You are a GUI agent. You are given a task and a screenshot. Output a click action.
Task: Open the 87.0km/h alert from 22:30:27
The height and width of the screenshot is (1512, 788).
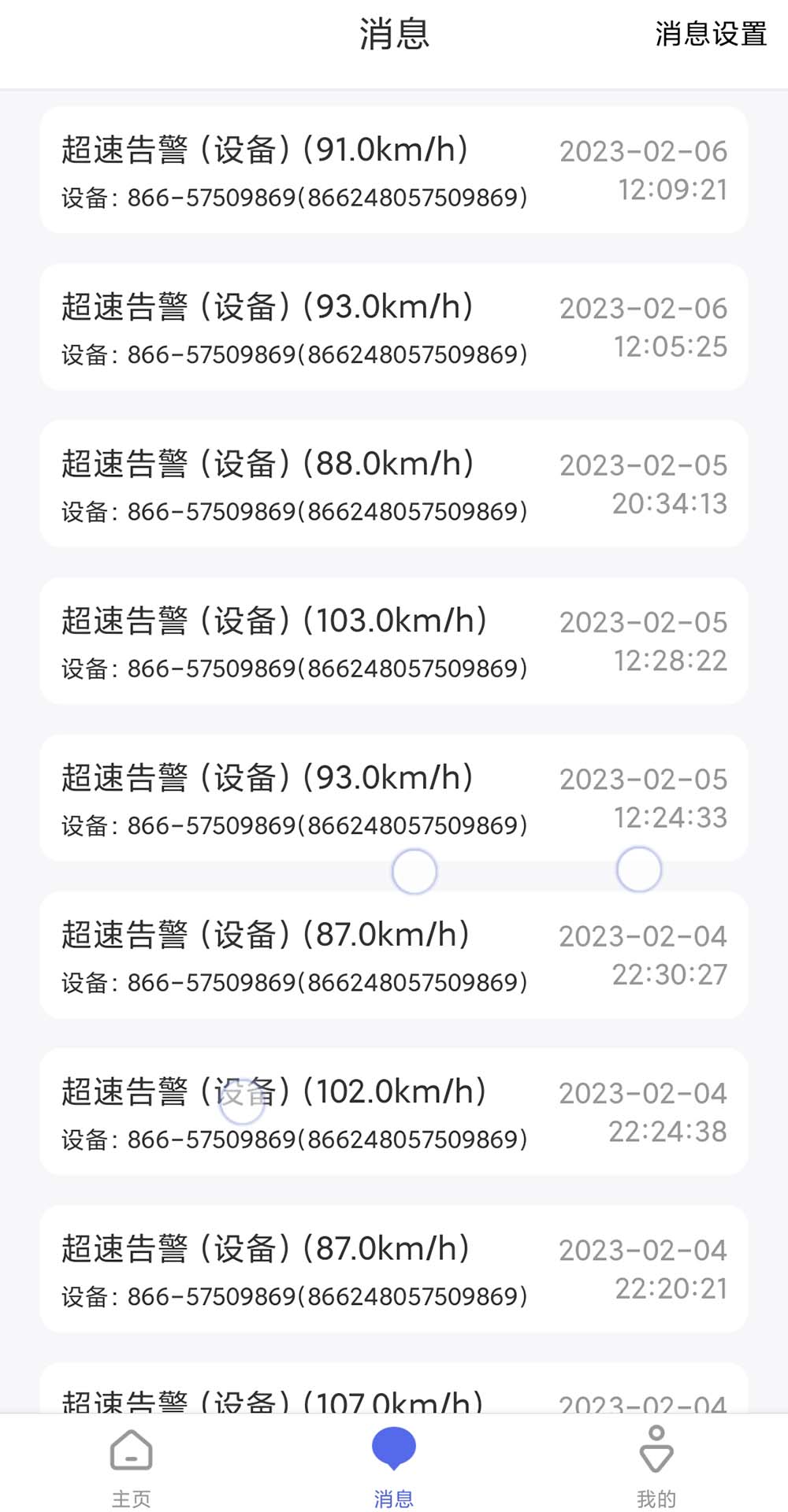click(x=394, y=954)
